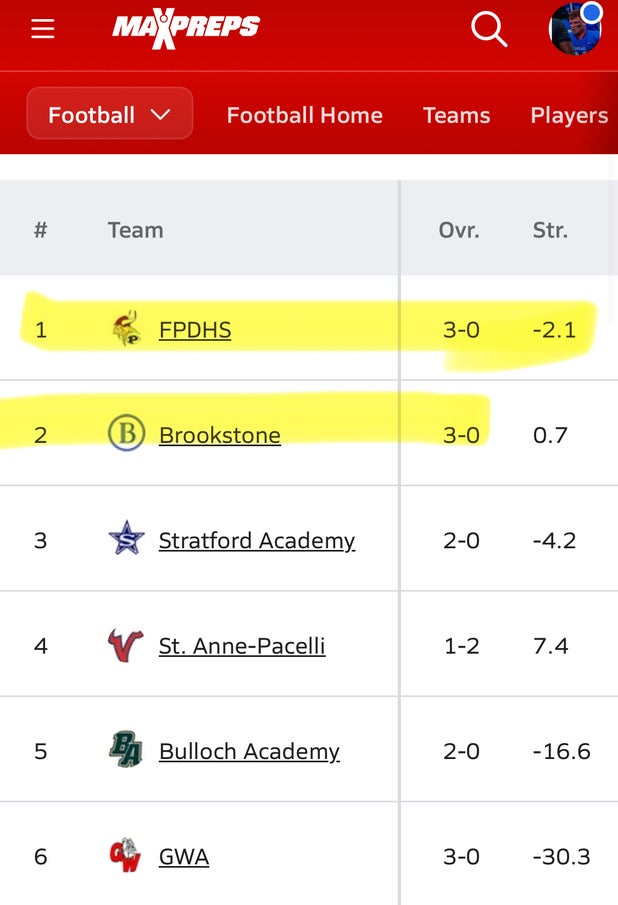Open the Stratford Academy team page

(257, 541)
